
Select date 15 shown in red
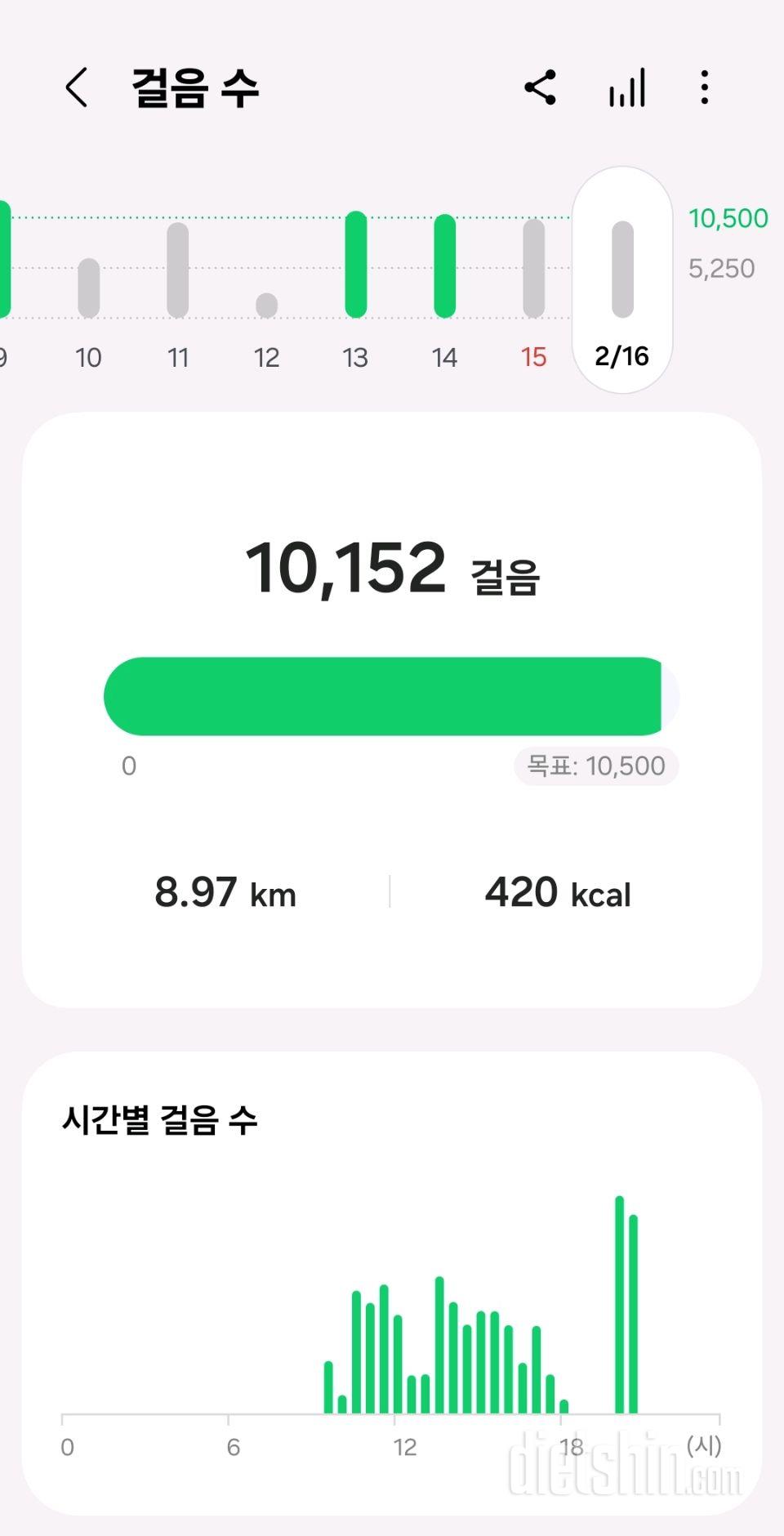[532, 357]
